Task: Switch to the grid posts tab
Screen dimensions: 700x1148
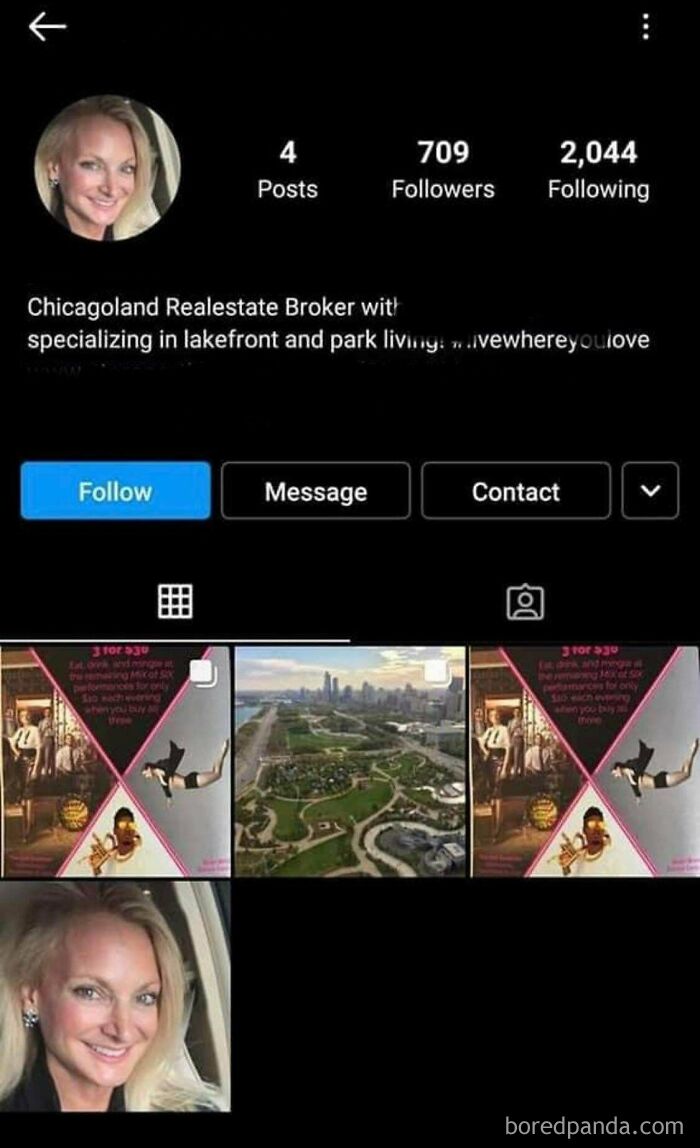Action: tap(175, 601)
